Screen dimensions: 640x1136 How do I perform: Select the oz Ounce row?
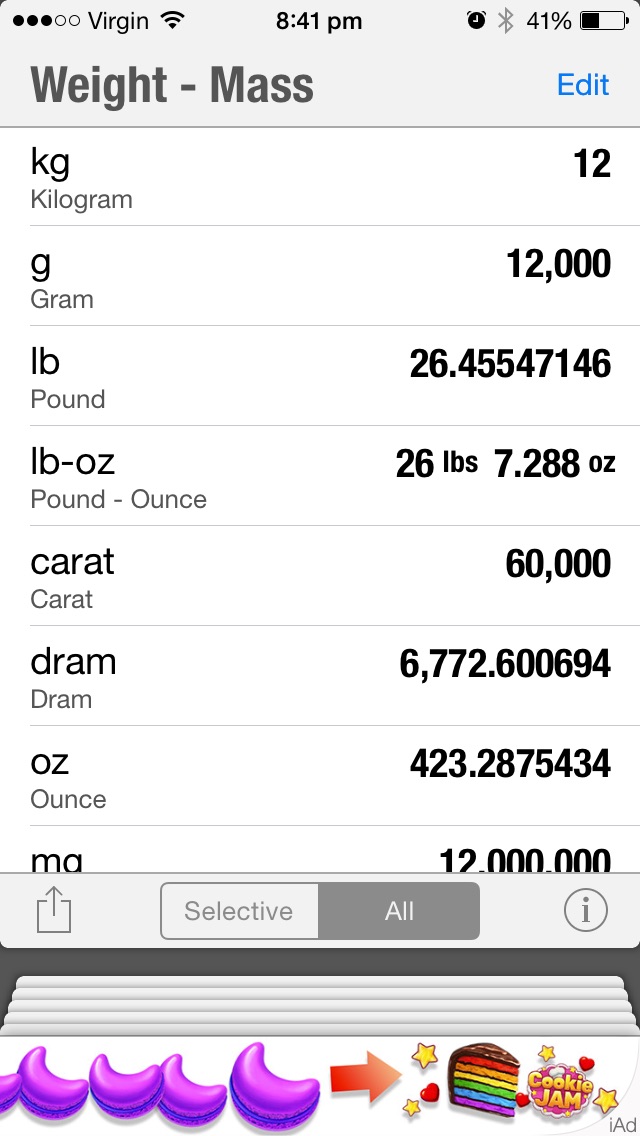click(x=320, y=777)
